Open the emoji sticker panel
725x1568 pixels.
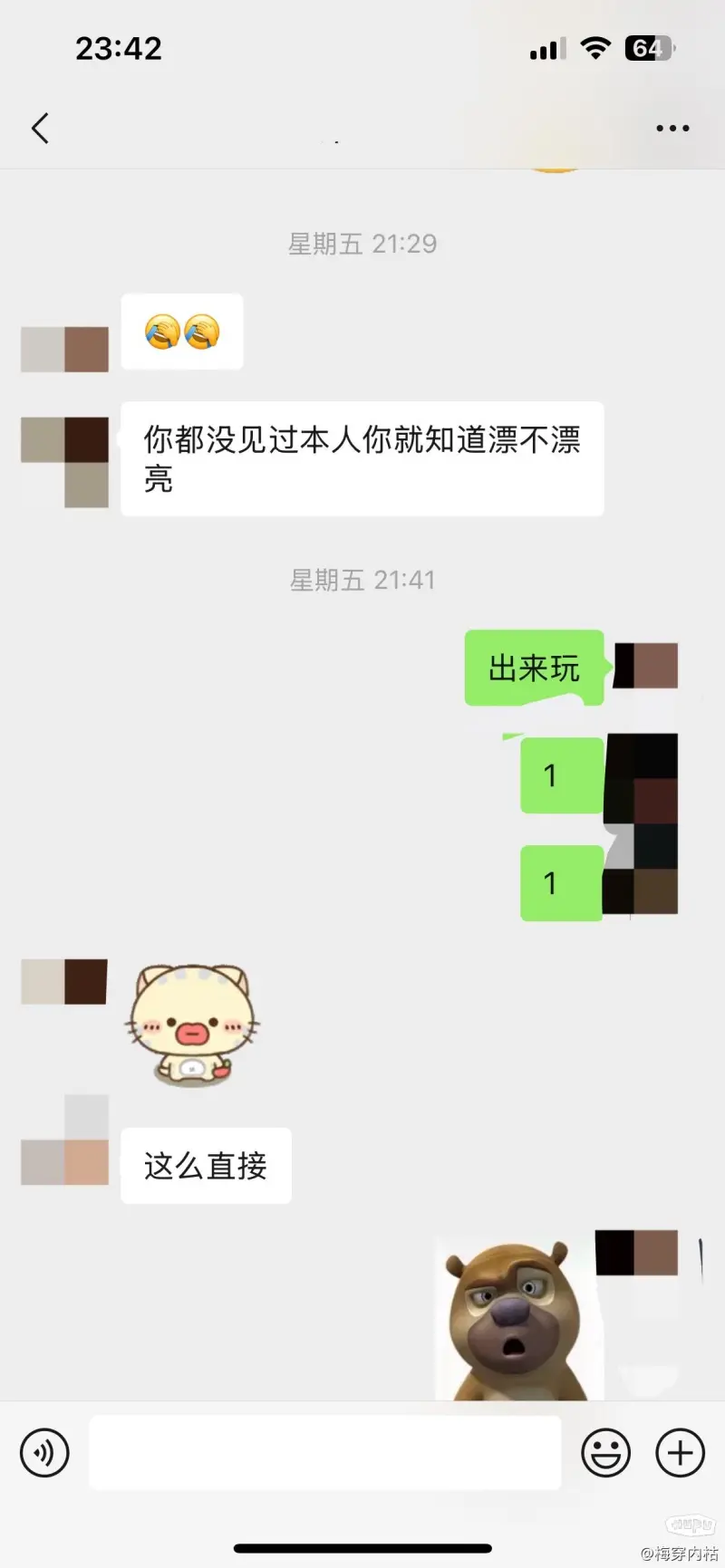605,1452
